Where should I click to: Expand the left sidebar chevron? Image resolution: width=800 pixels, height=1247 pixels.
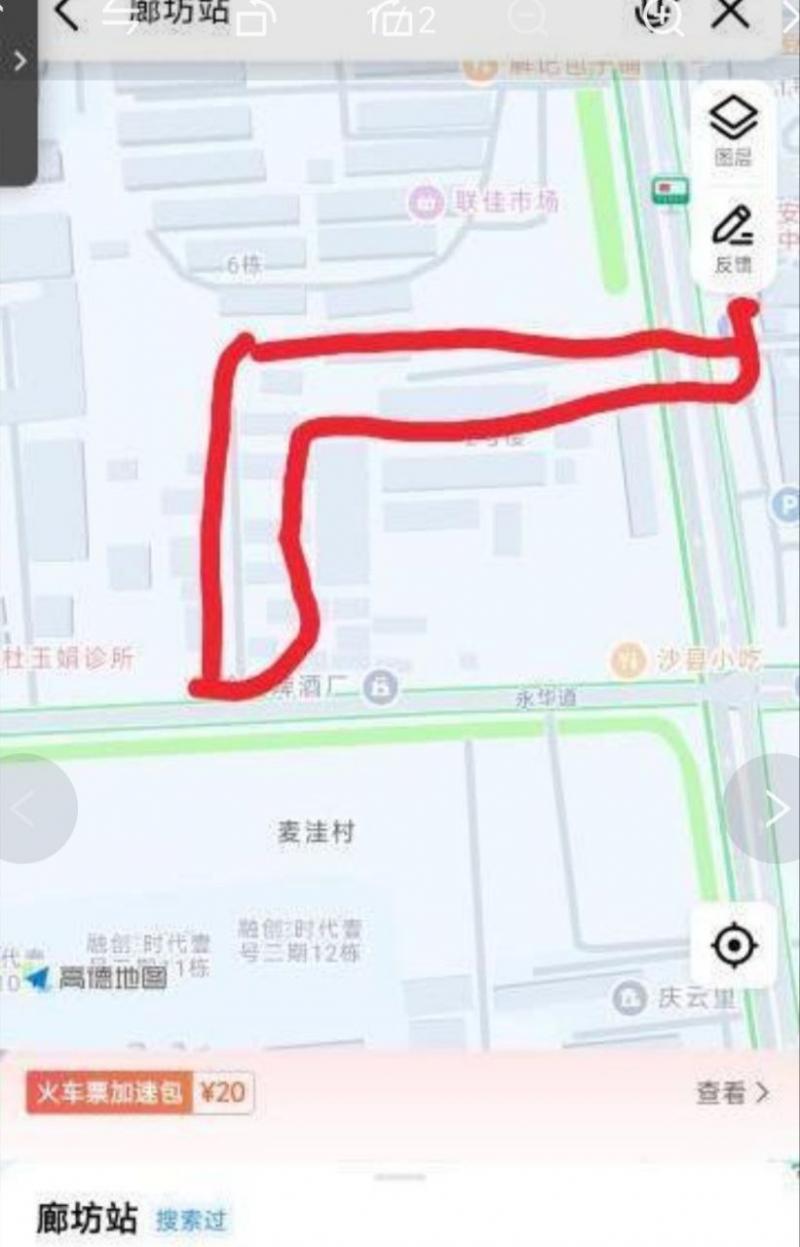tap(20, 60)
